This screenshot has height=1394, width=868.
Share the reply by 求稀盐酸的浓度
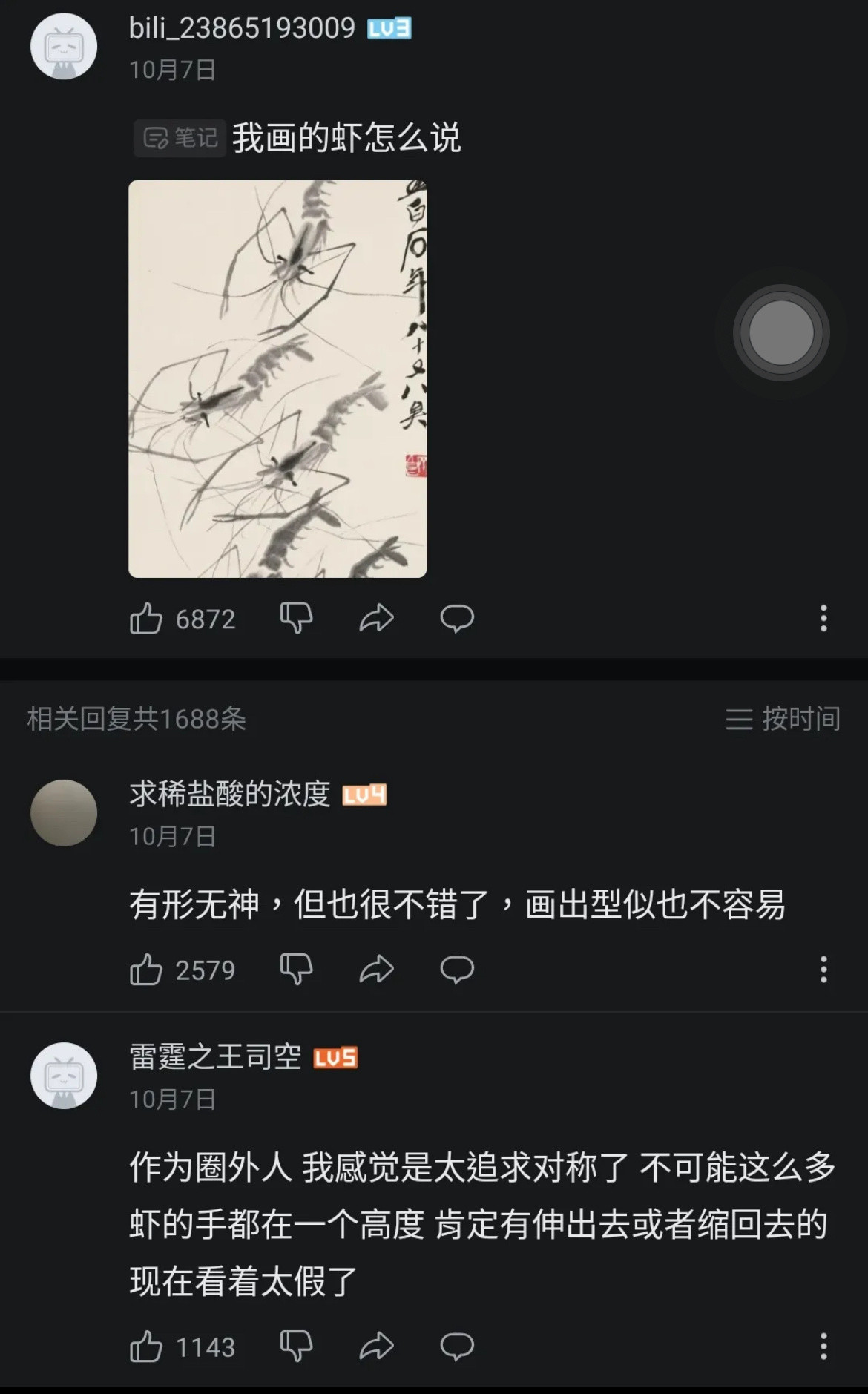click(x=376, y=969)
